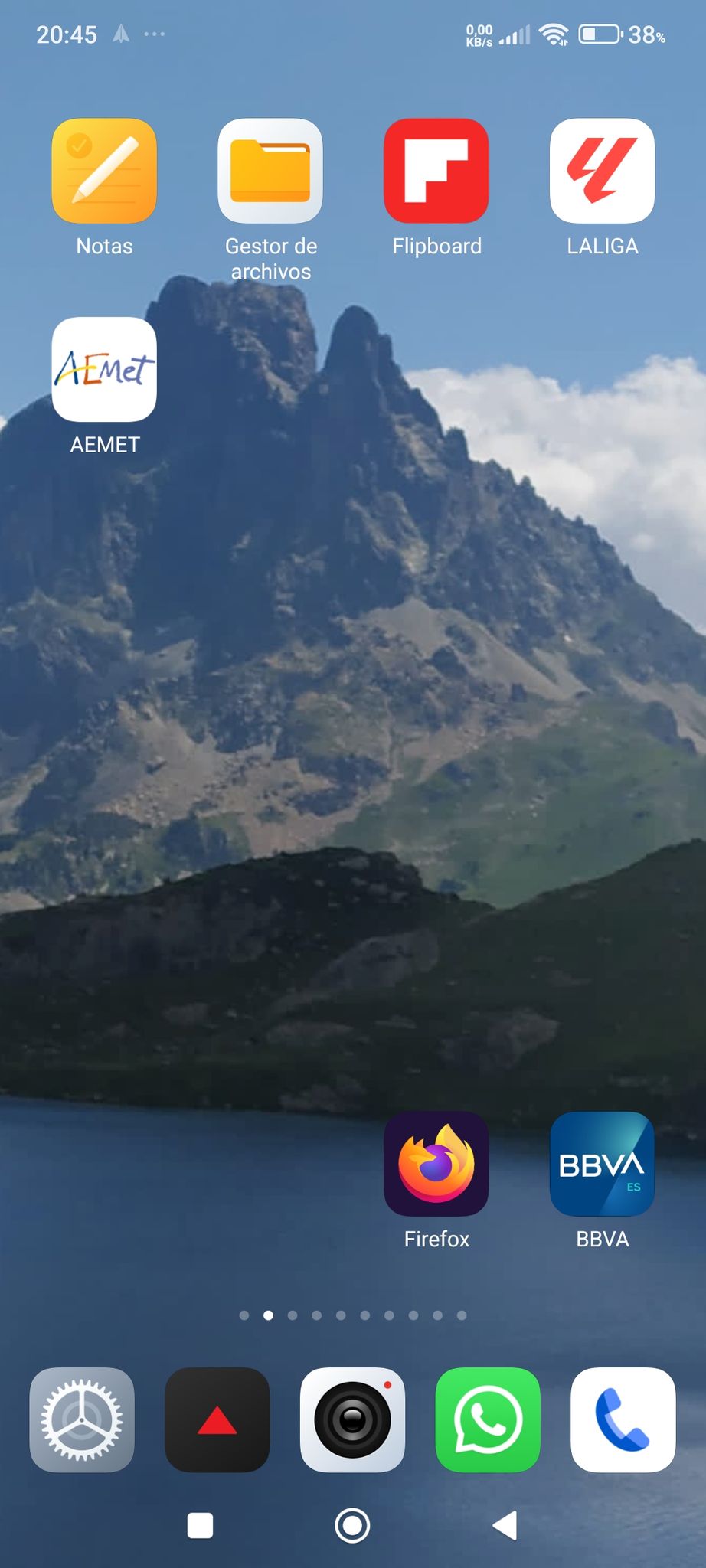Screen dimensions: 706x1568
Task: Open Settings from the dock
Action: coord(82,1419)
